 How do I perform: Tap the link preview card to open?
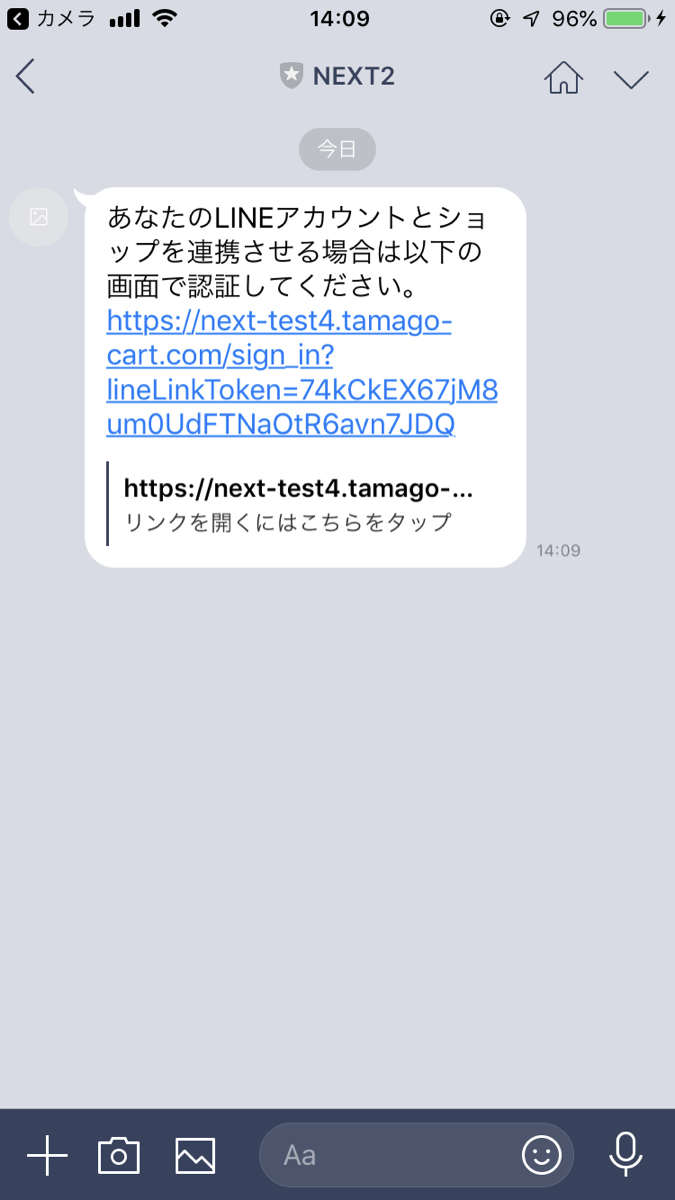pyautogui.click(x=300, y=504)
